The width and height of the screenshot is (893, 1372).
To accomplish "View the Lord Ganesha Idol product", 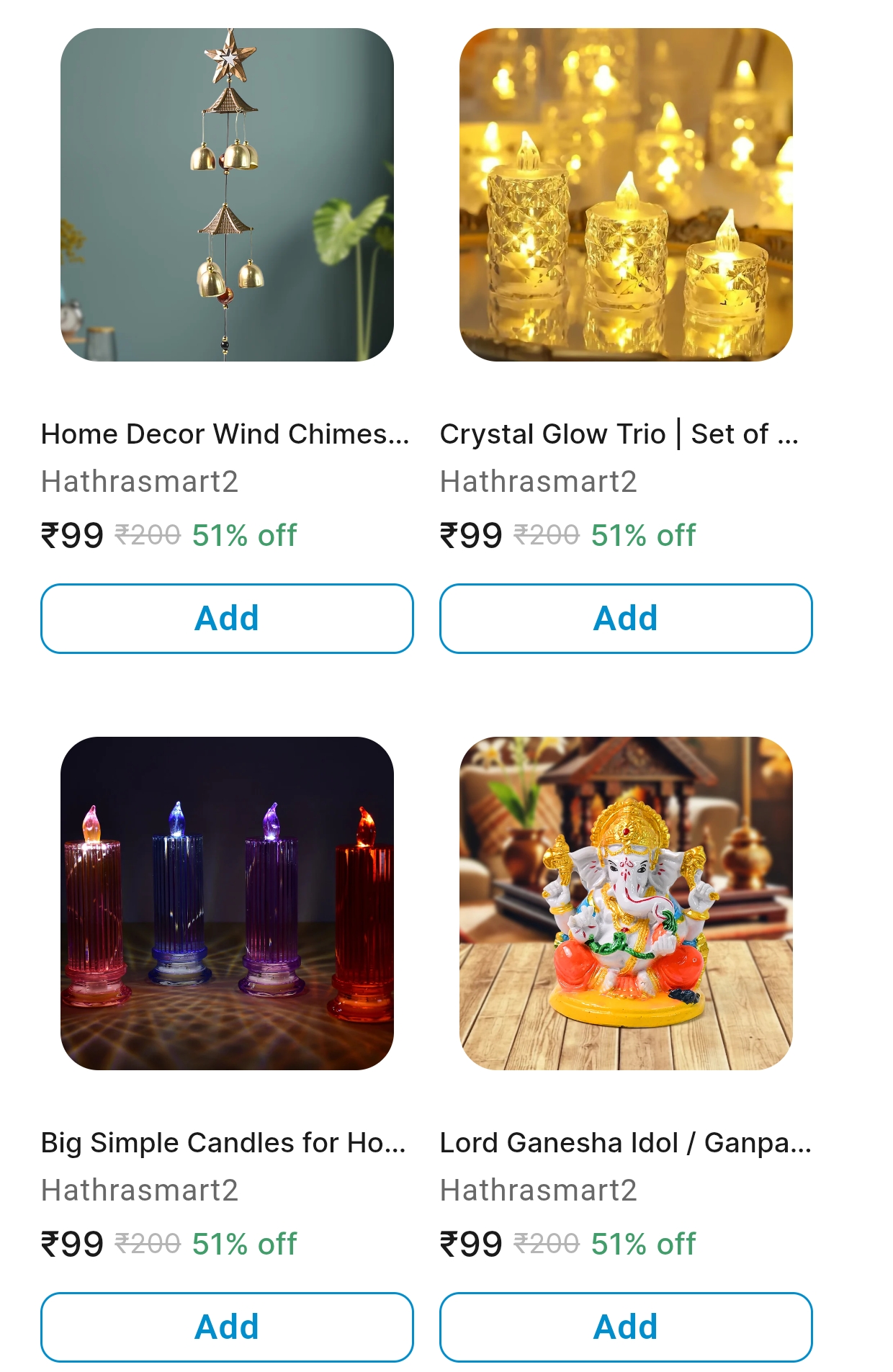I will 626,903.
